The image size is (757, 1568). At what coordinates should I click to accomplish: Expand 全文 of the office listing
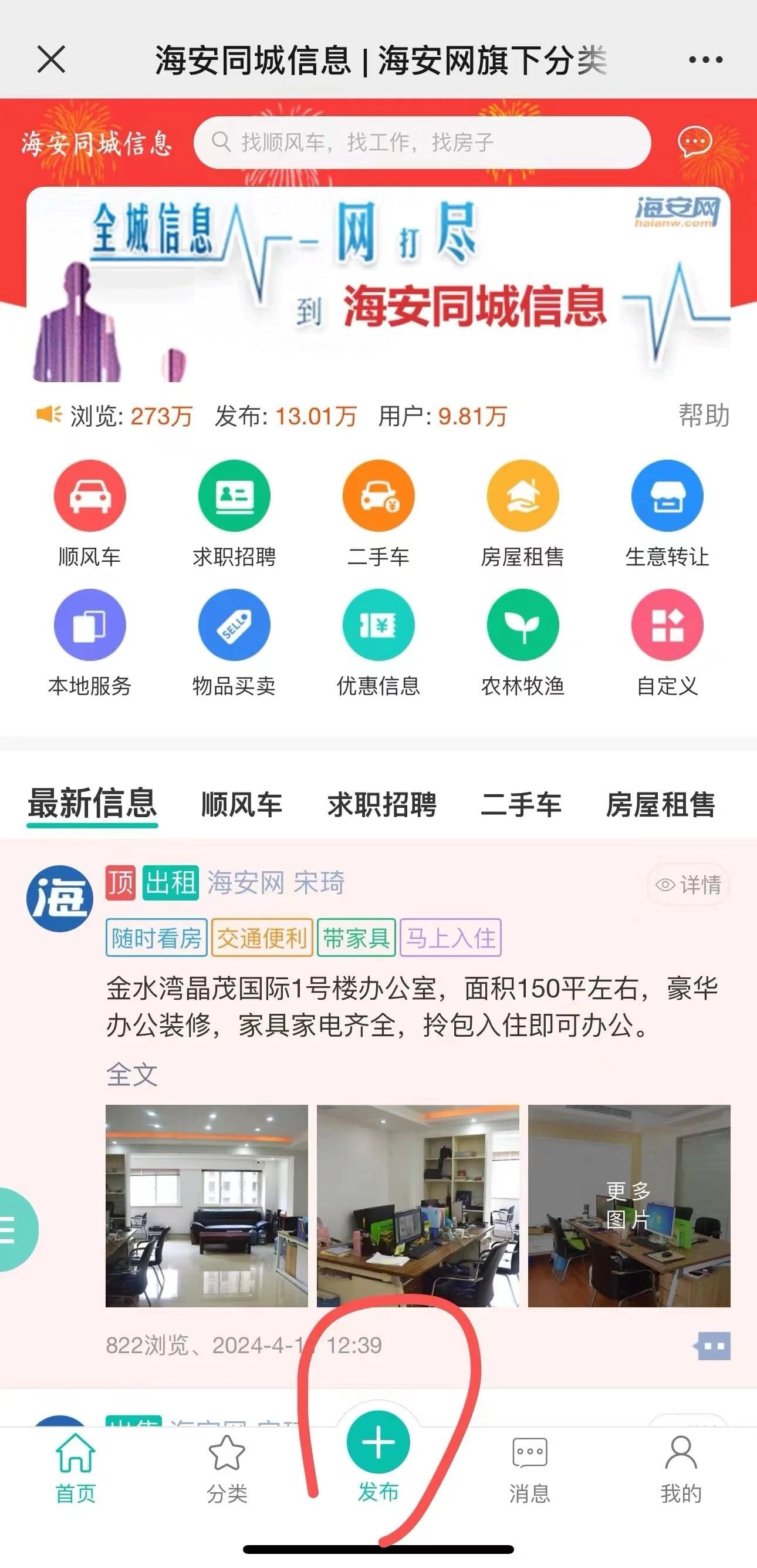coord(131,1074)
